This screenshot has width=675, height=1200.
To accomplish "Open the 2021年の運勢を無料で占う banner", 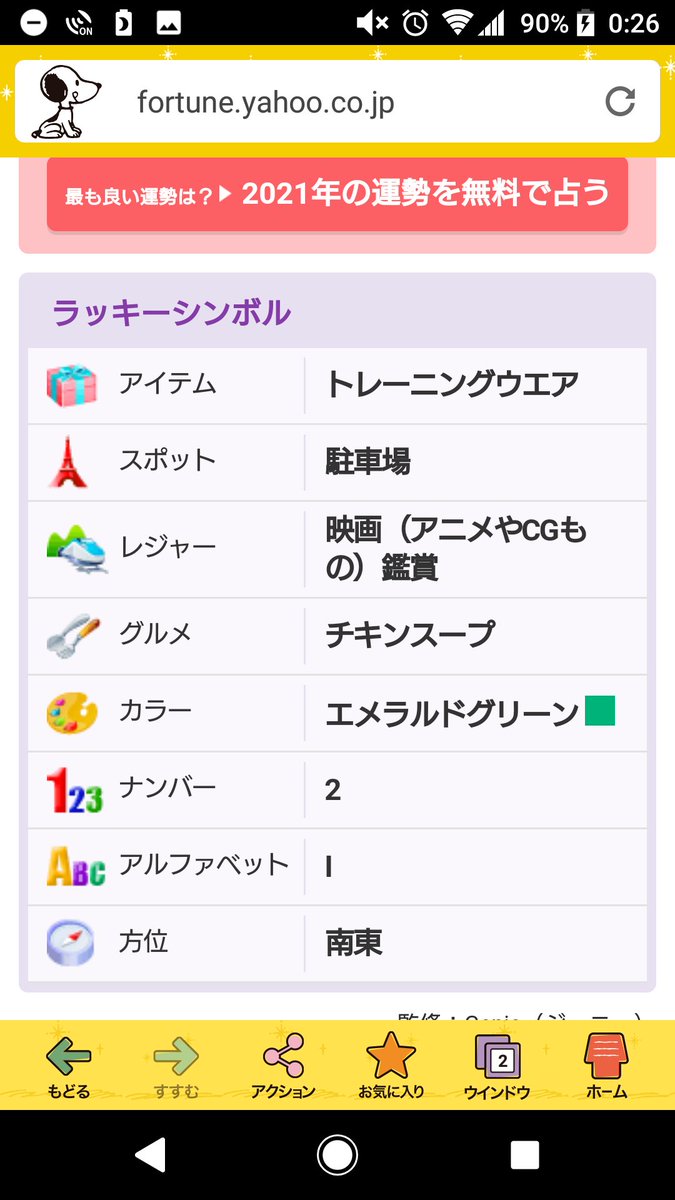I will [337, 193].
